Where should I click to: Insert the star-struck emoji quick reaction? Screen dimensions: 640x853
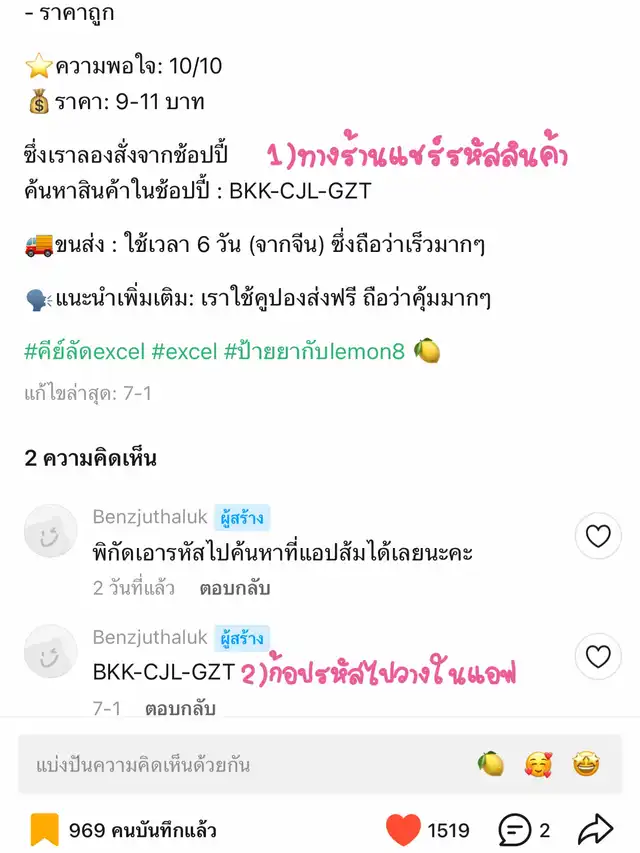pyautogui.click(x=586, y=765)
